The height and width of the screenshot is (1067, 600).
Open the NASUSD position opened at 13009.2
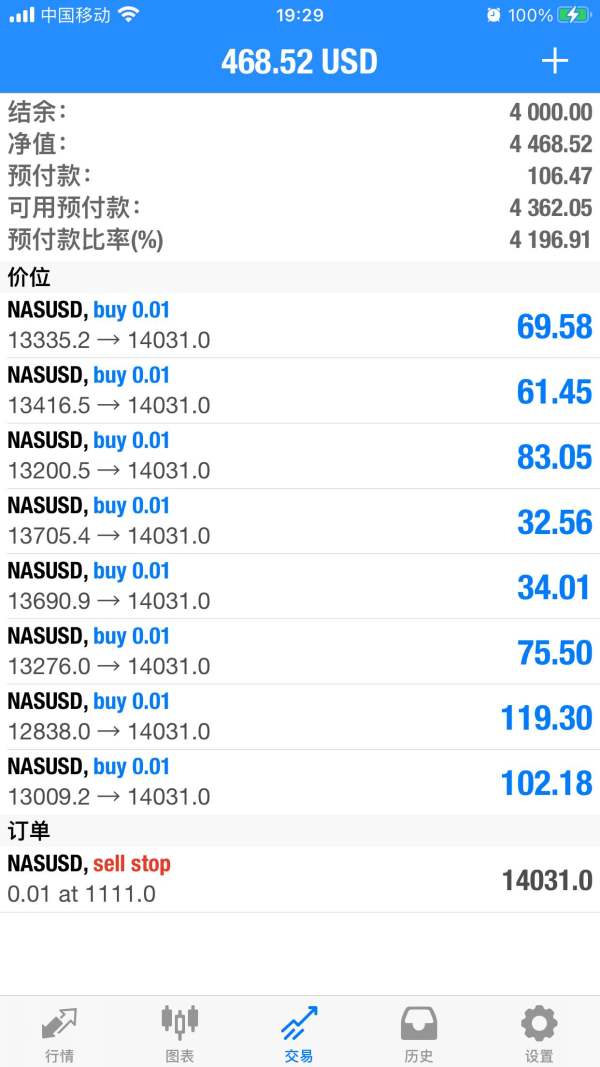(300, 783)
